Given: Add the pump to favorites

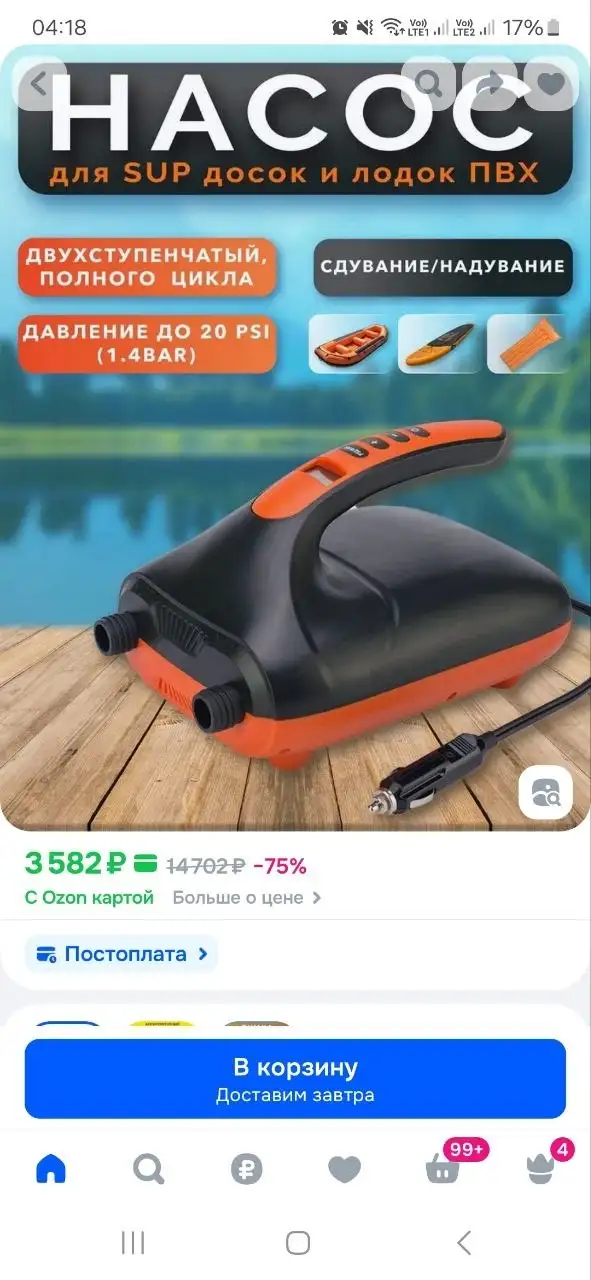Looking at the screenshot, I should pyautogui.click(x=552, y=84).
